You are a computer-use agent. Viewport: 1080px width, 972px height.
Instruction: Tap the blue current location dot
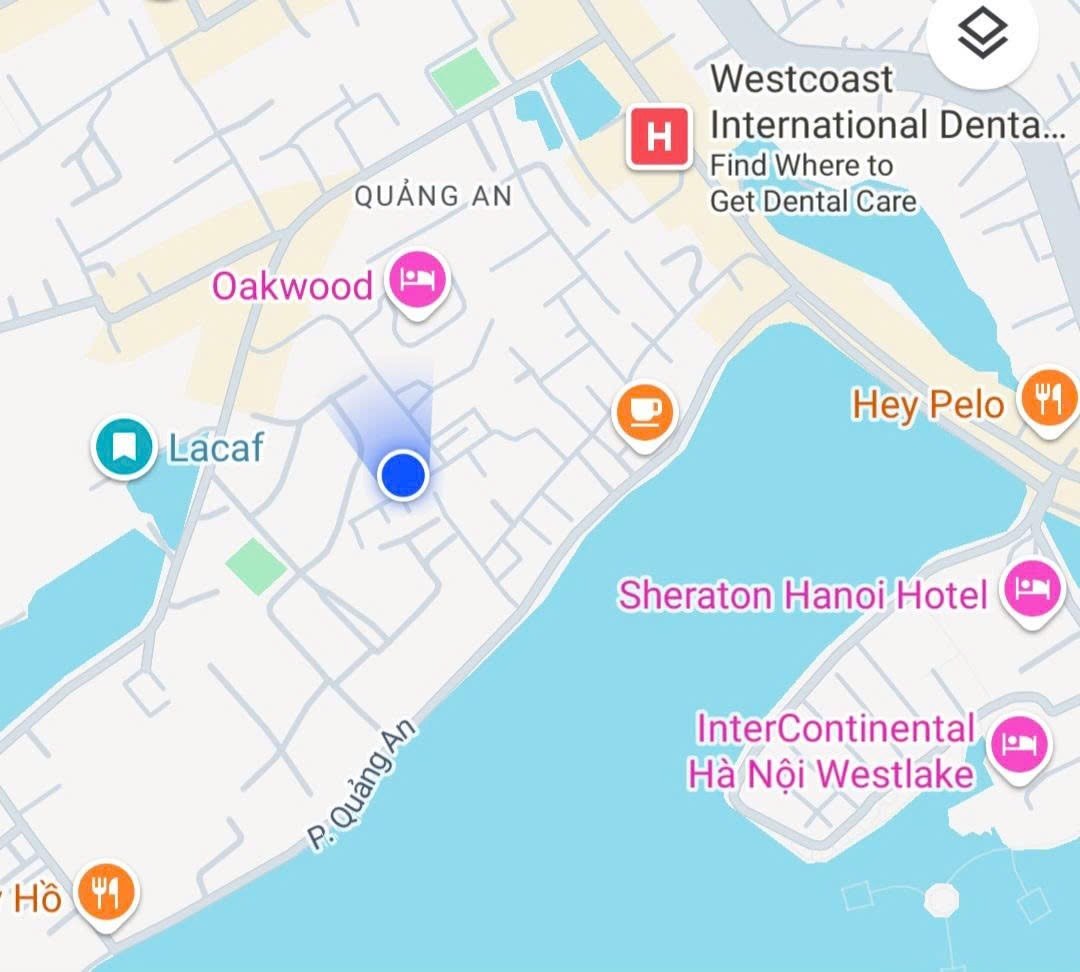403,474
